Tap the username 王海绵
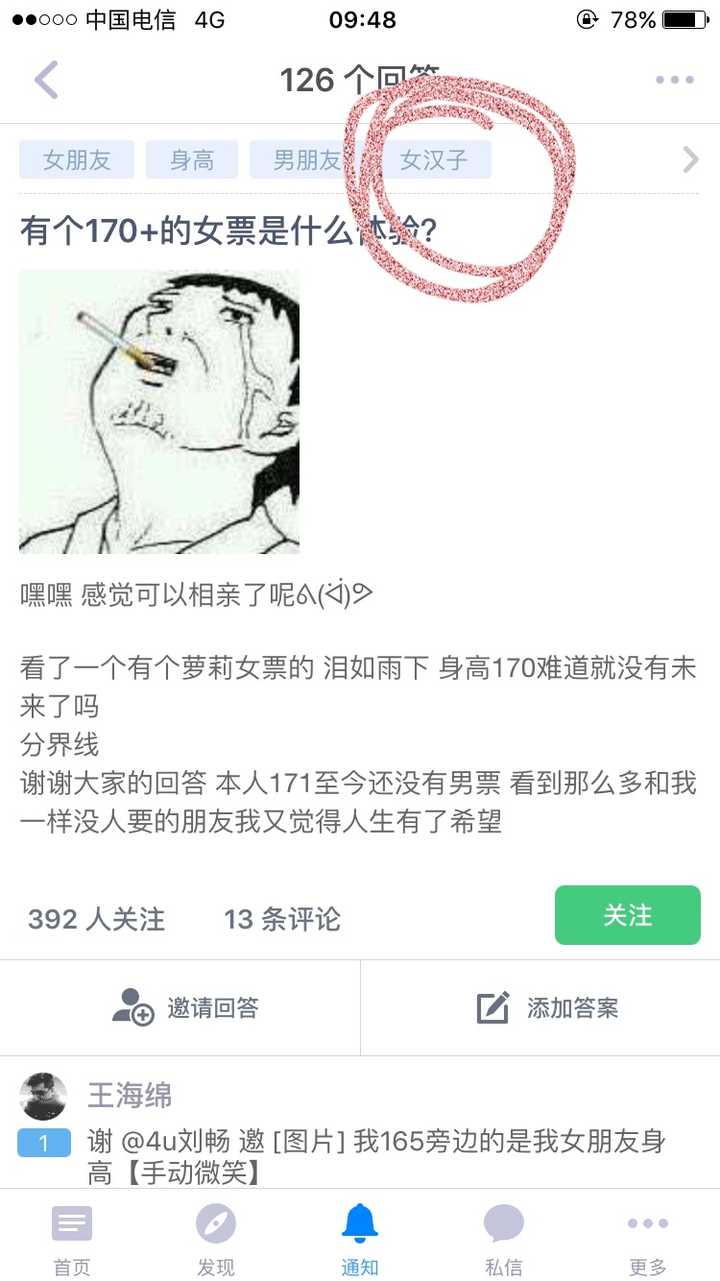 (x=132, y=1096)
